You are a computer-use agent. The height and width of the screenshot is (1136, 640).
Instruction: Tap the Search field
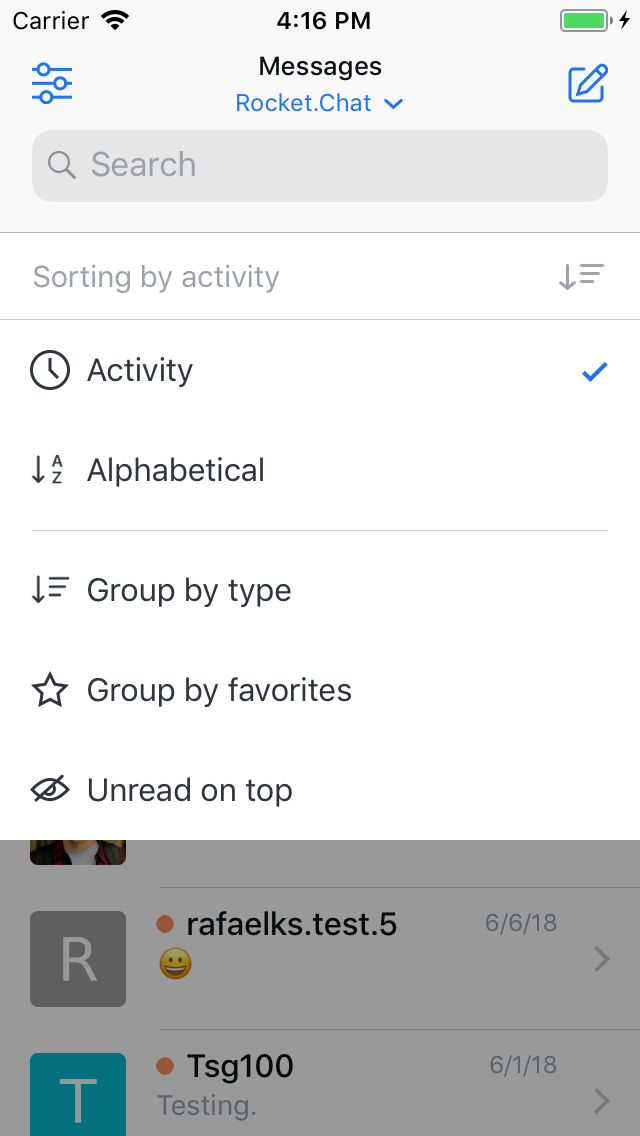click(320, 165)
